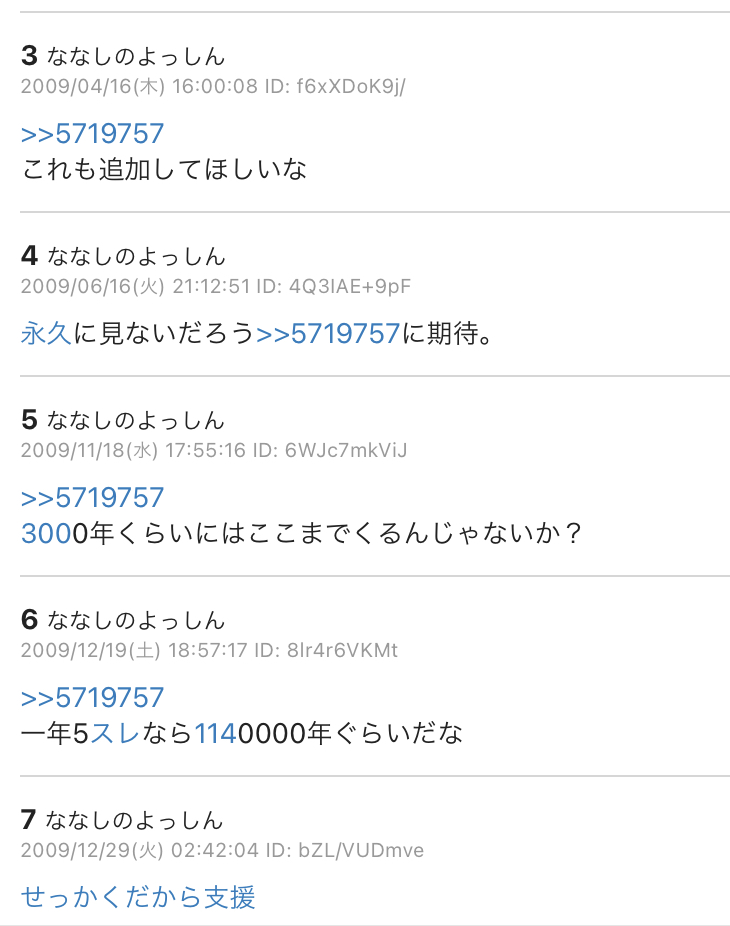
Task: Open the >>5719757 anchor in post 5
Action: click(x=92, y=498)
